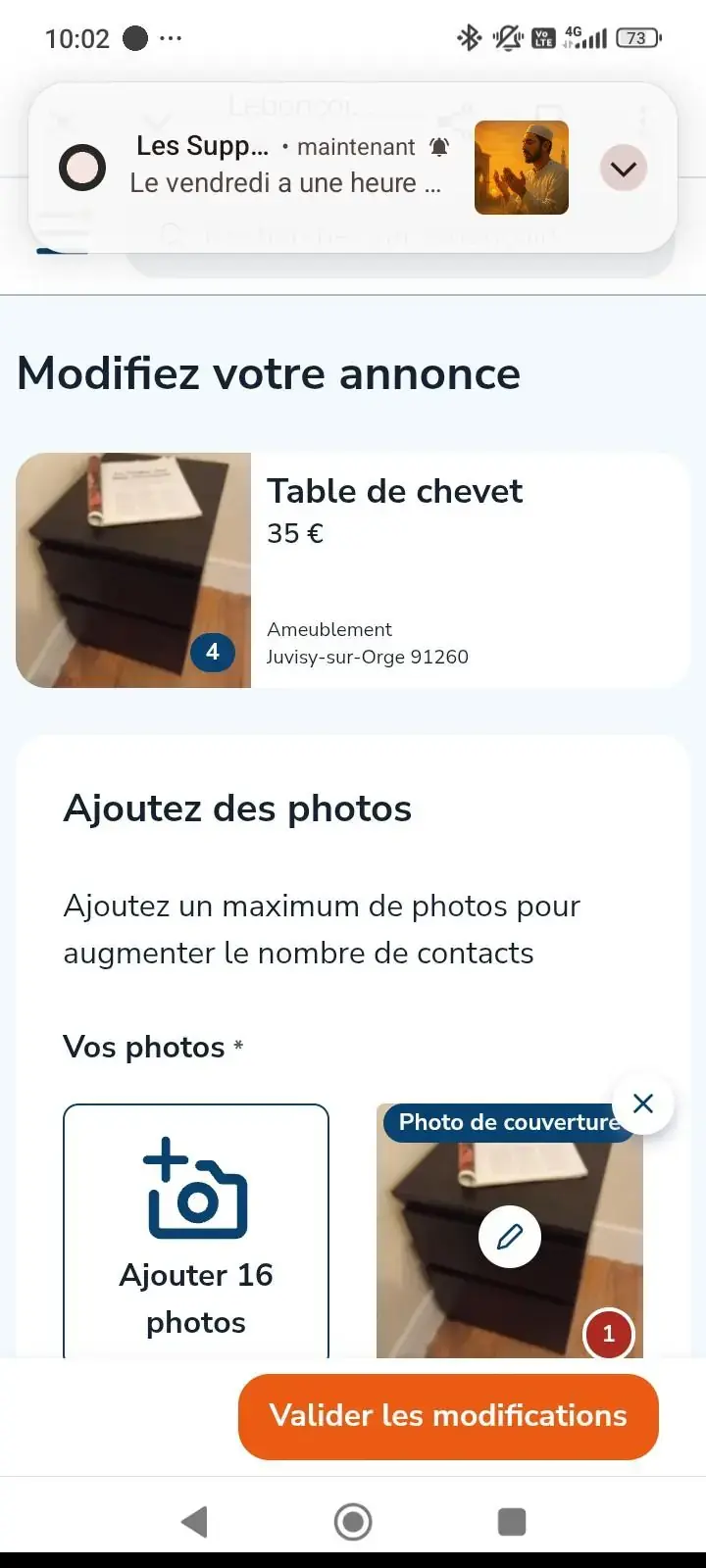Open recent apps overview
706x1568 pixels.
(x=512, y=1522)
